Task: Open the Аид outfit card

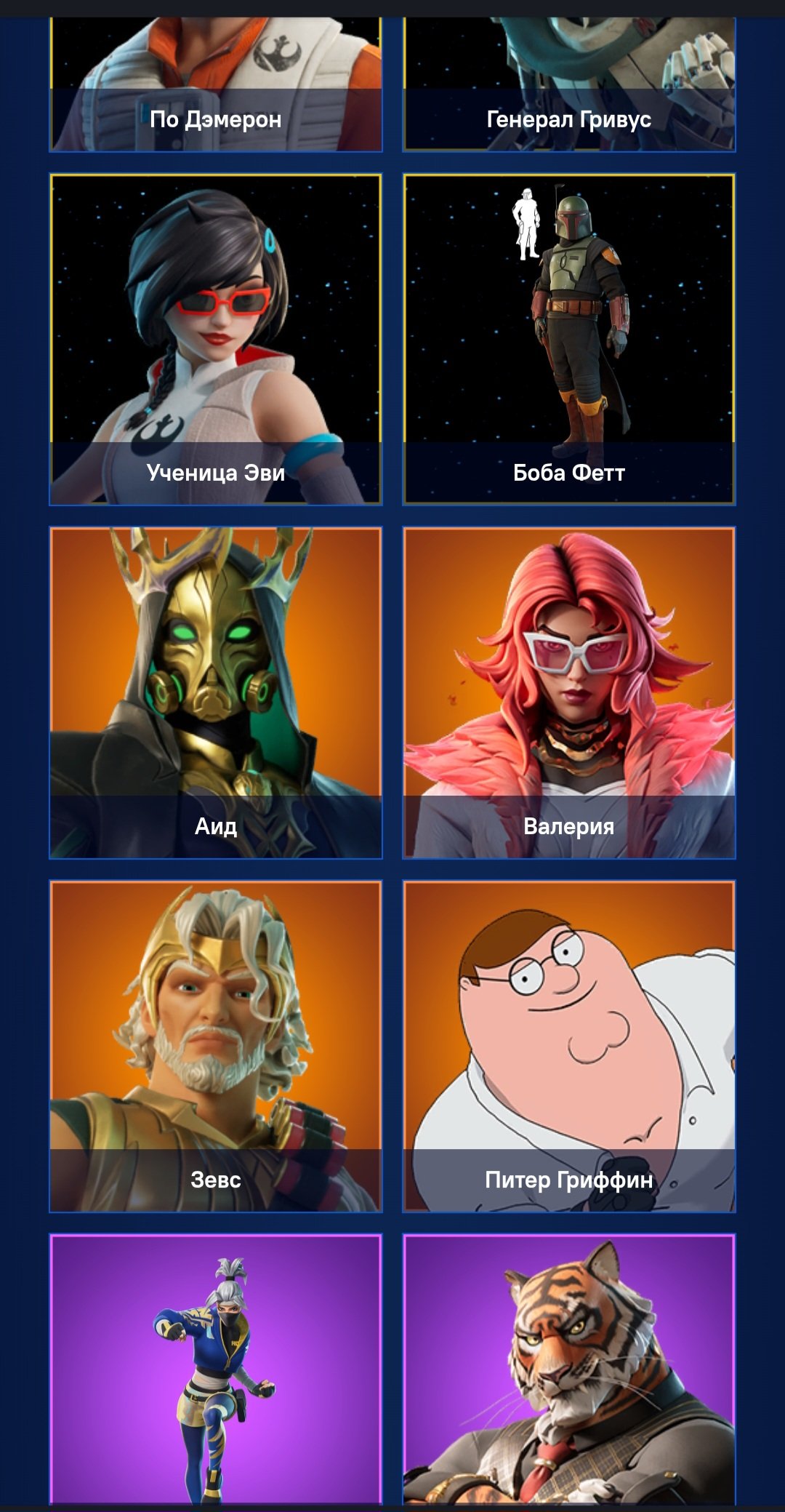Action: [x=216, y=692]
